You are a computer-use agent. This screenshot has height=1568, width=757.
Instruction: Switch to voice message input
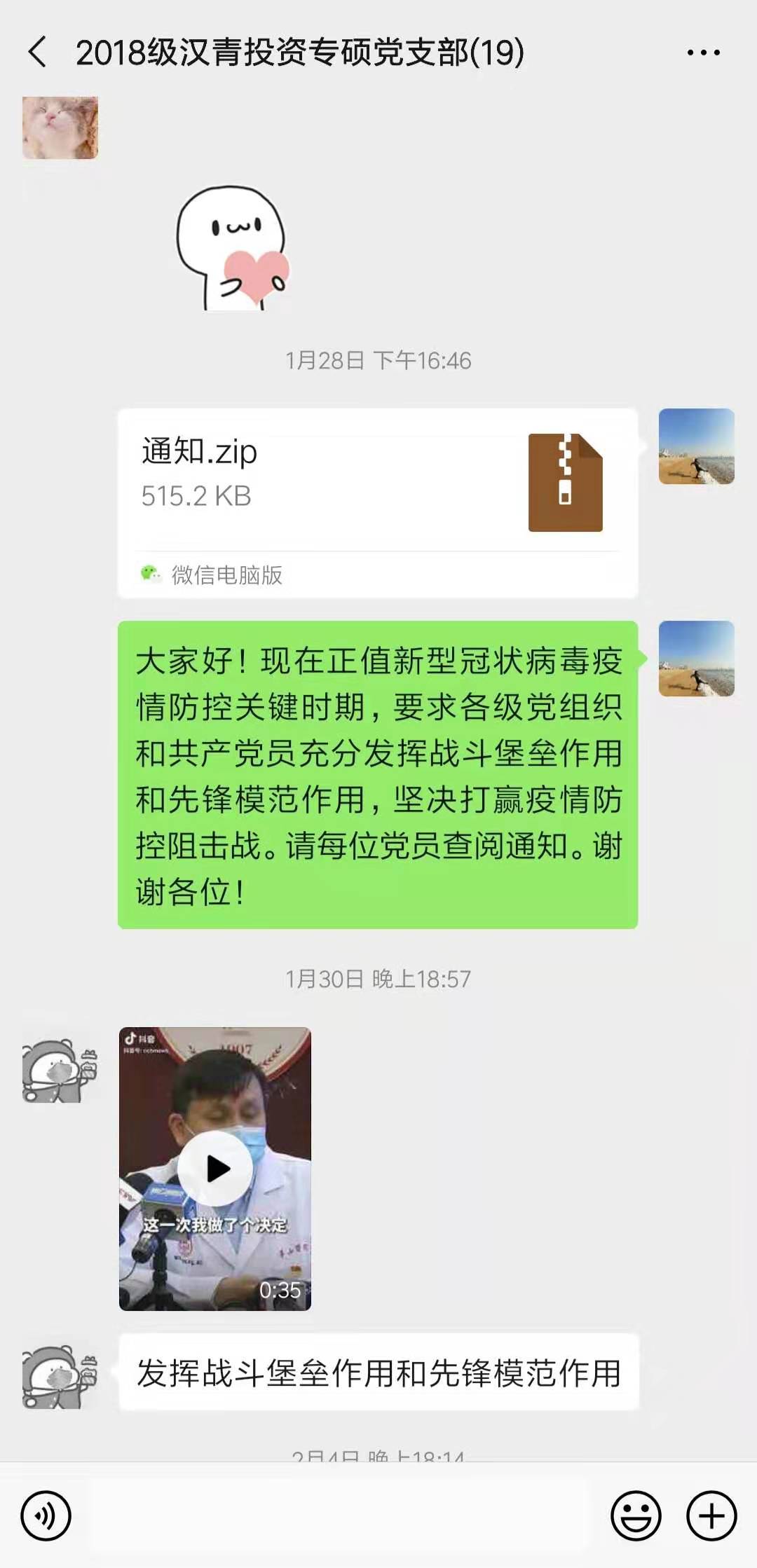pos(46,1516)
